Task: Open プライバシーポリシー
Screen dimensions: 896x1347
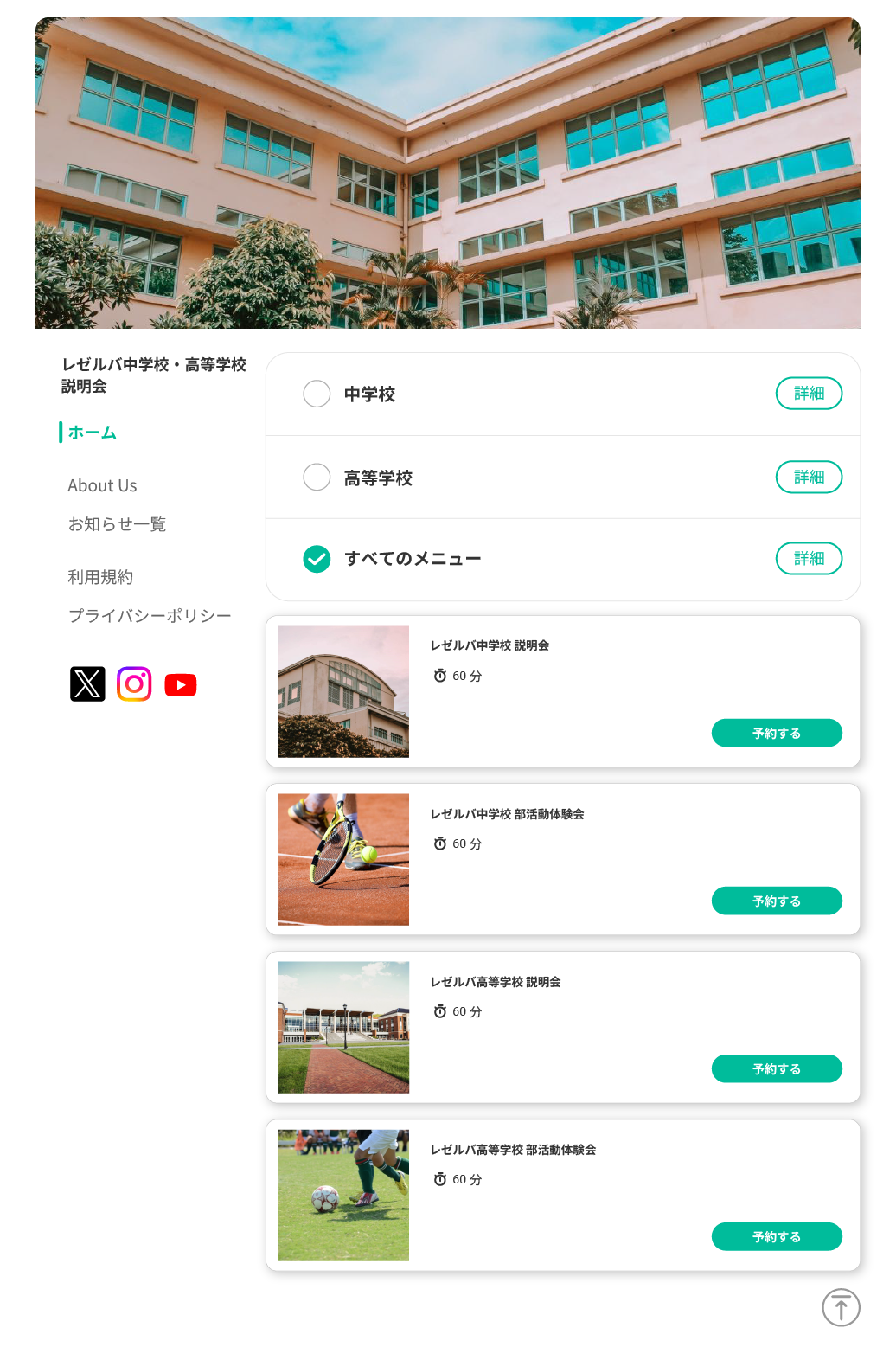Action: coord(150,615)
